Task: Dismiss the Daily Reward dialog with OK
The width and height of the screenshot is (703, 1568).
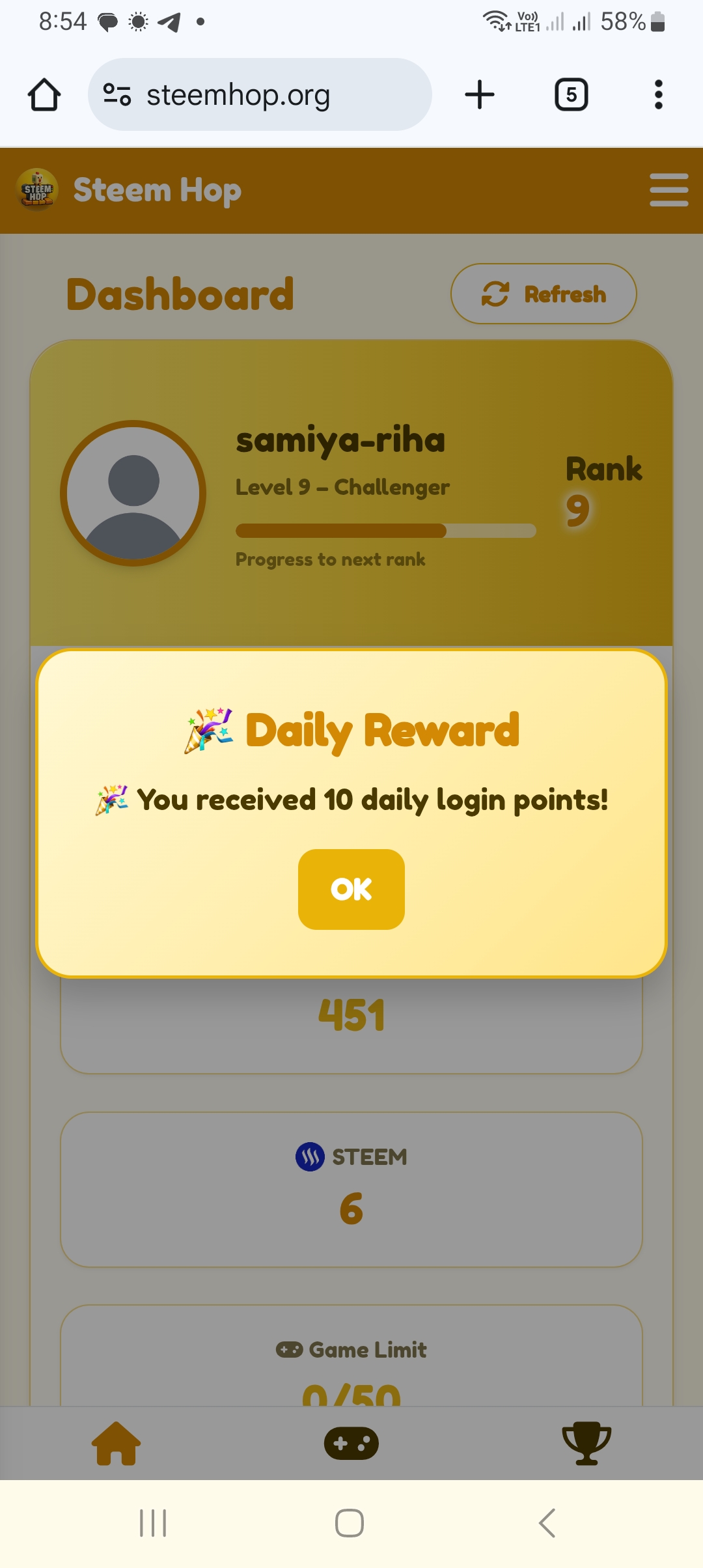Action: pos(351,889)
